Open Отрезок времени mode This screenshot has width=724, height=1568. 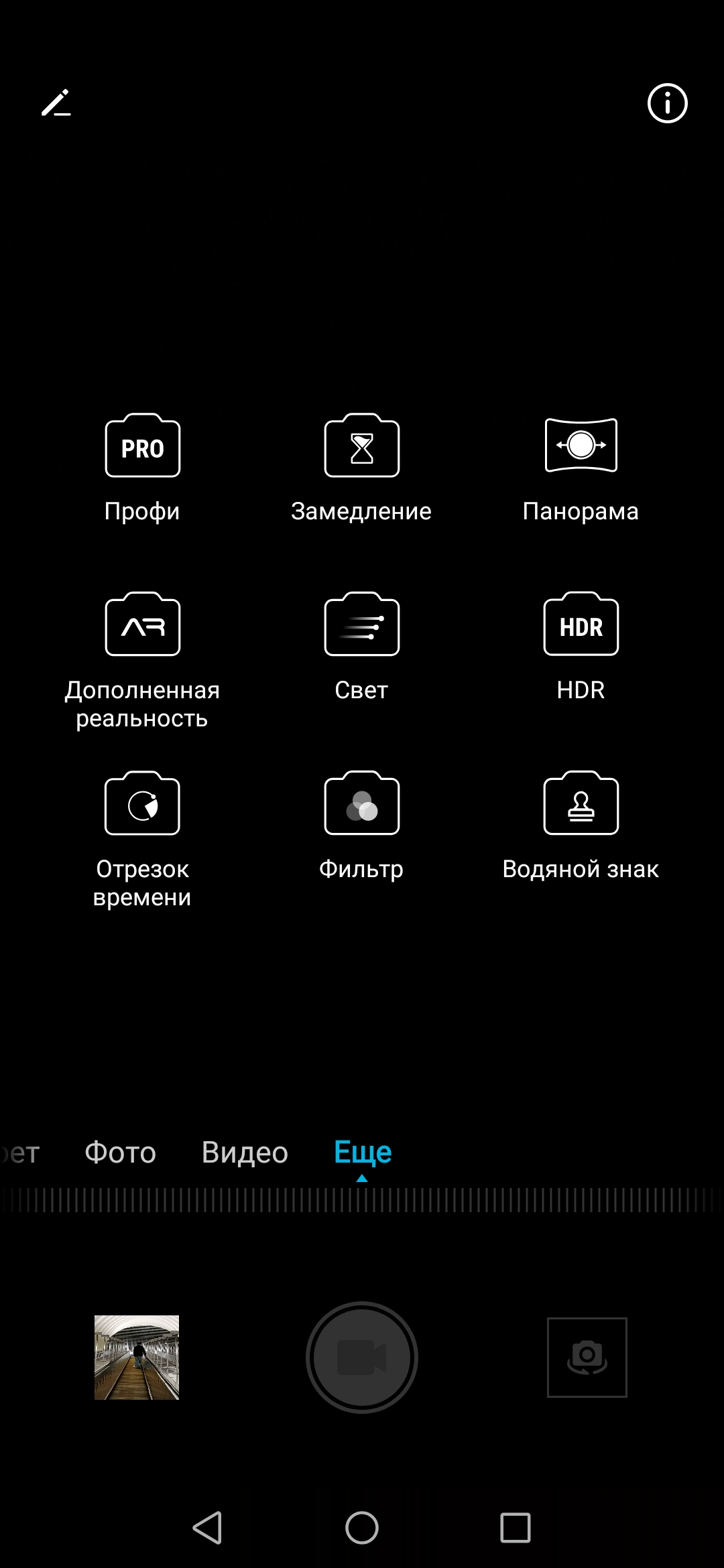pos(143,839)
